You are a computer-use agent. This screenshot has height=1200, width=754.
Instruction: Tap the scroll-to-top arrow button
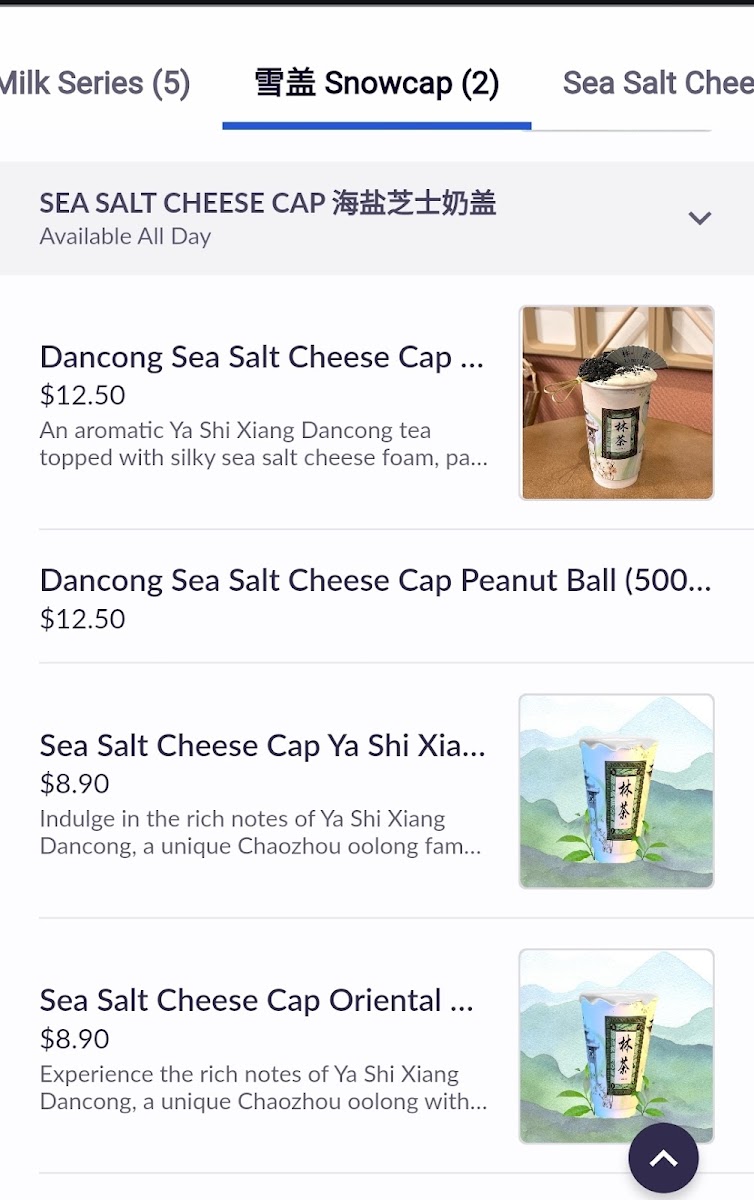663,1158
